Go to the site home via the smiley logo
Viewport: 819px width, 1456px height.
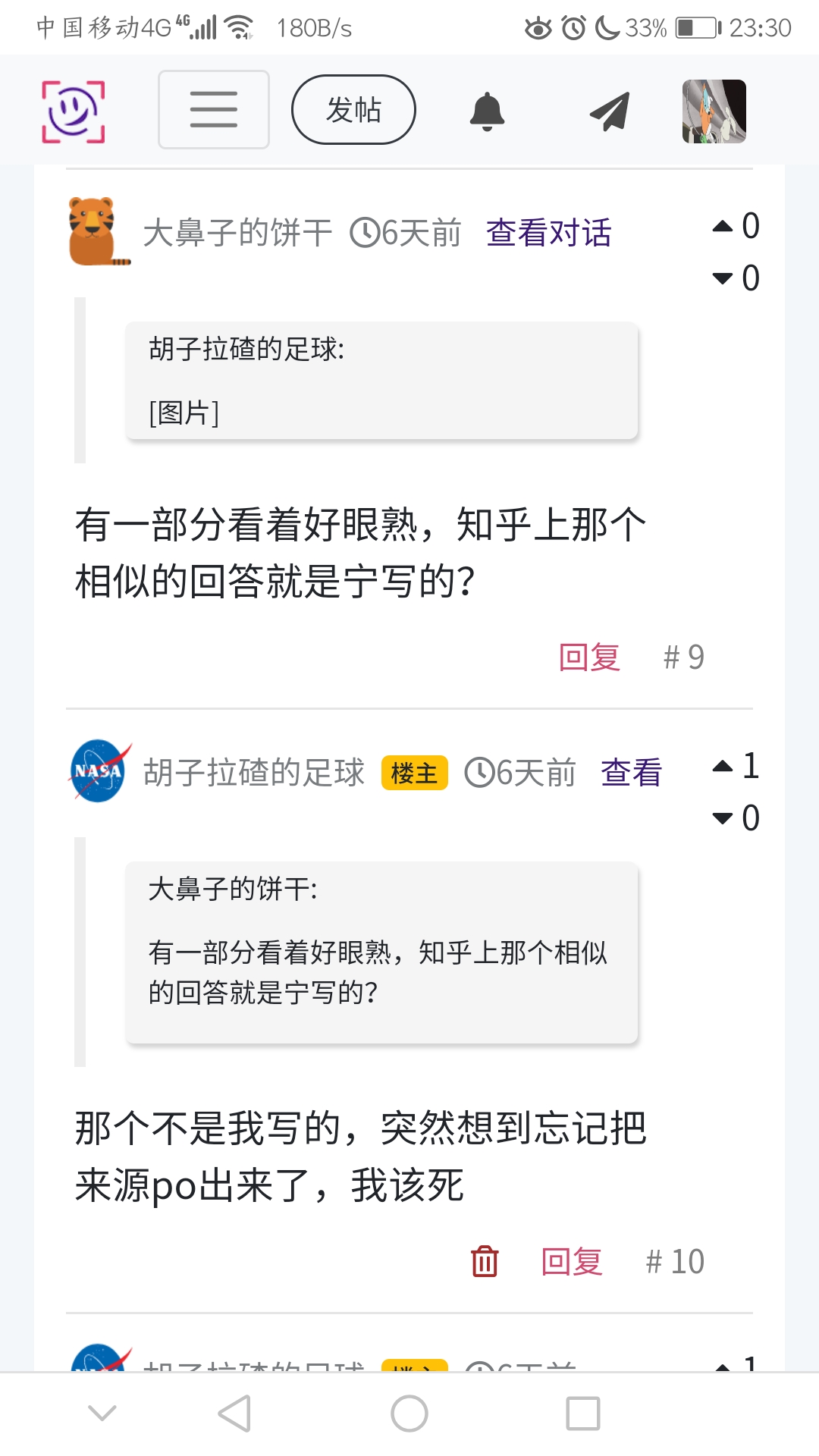coord(73,111)
